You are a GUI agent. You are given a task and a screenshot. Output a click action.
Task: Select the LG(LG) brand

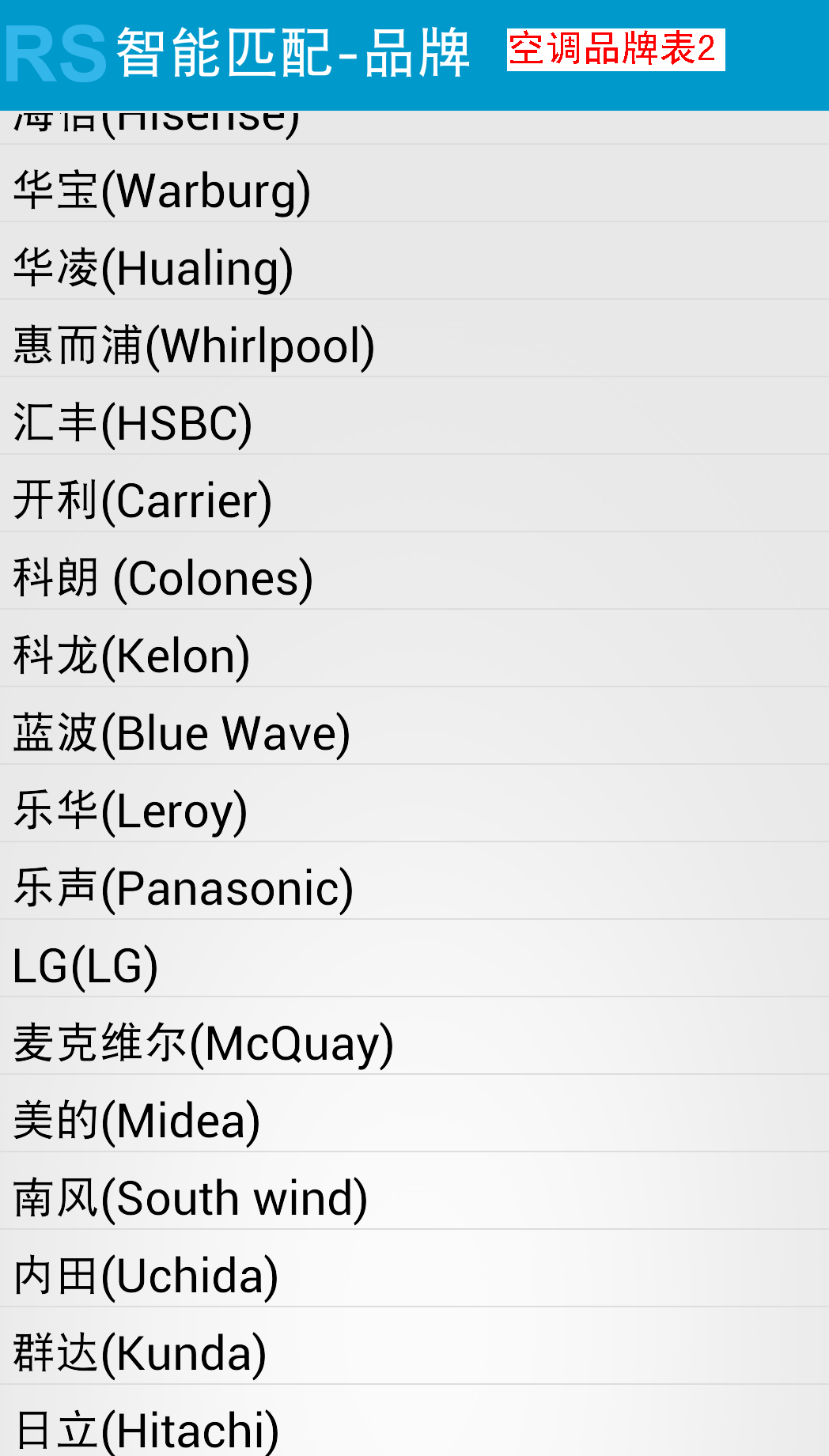click(x=85, y=966)
